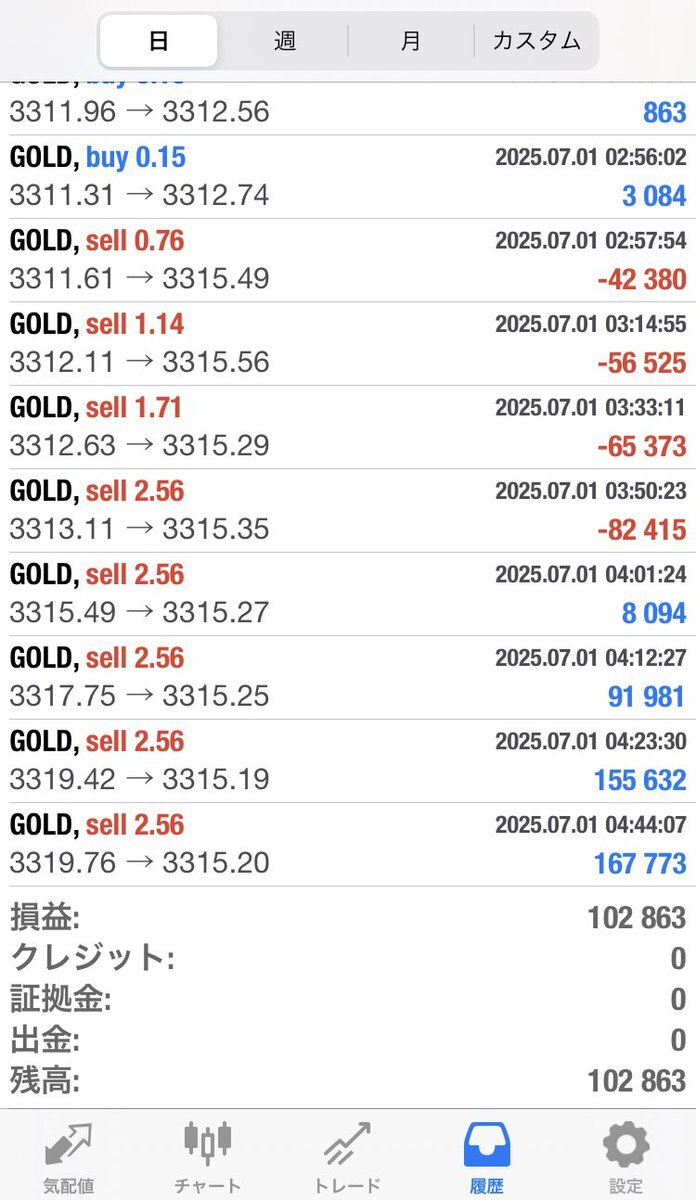
Task: Expand the GOLD sell 0.76 trade
Action: tap(348, 260)
